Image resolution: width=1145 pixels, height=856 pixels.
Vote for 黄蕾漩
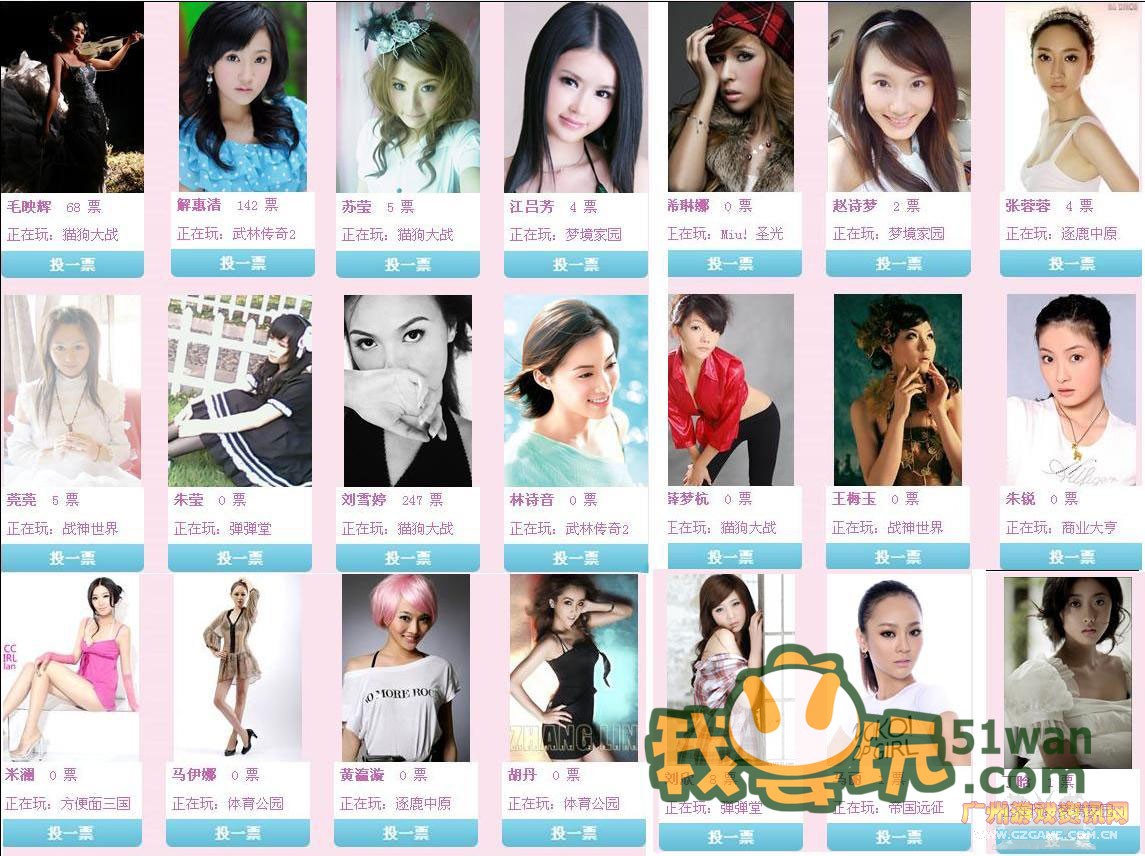(405, 832)
